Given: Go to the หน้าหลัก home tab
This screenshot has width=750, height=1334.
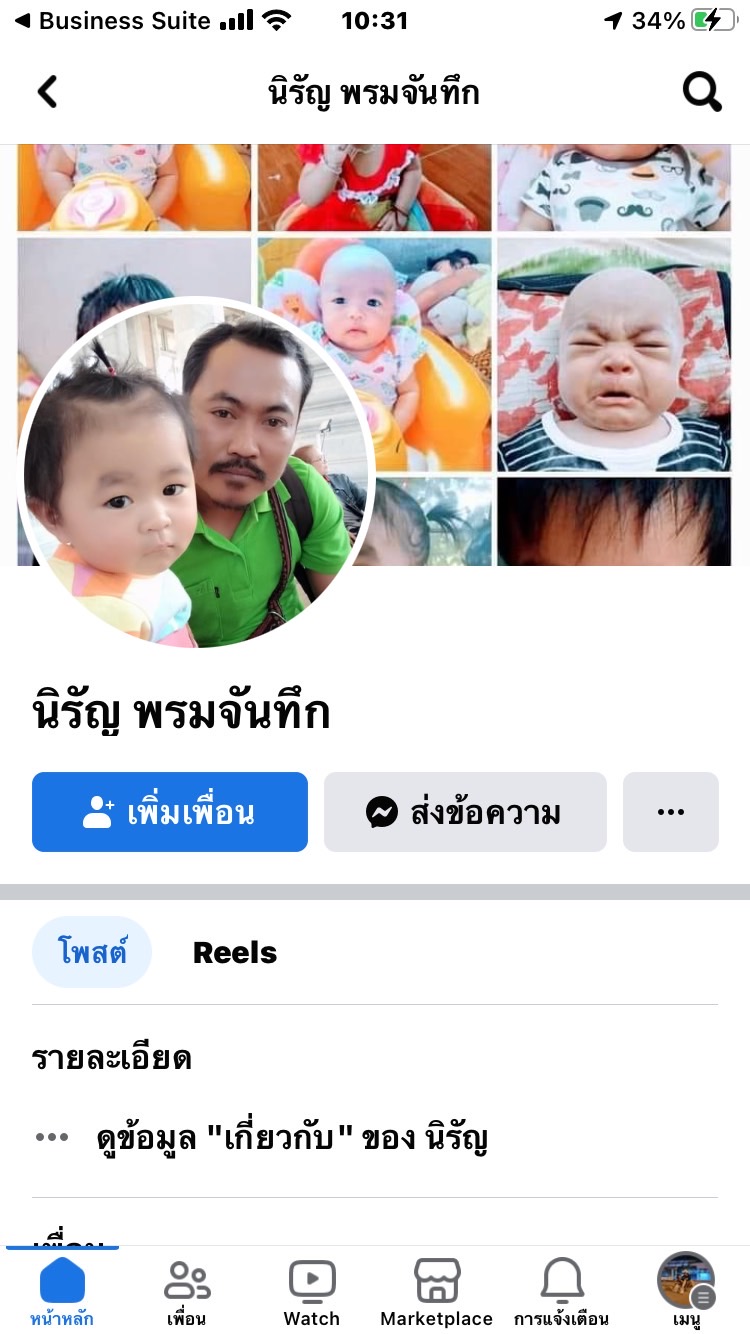Looking at the screenshot, I should [x=62, y=1292].
